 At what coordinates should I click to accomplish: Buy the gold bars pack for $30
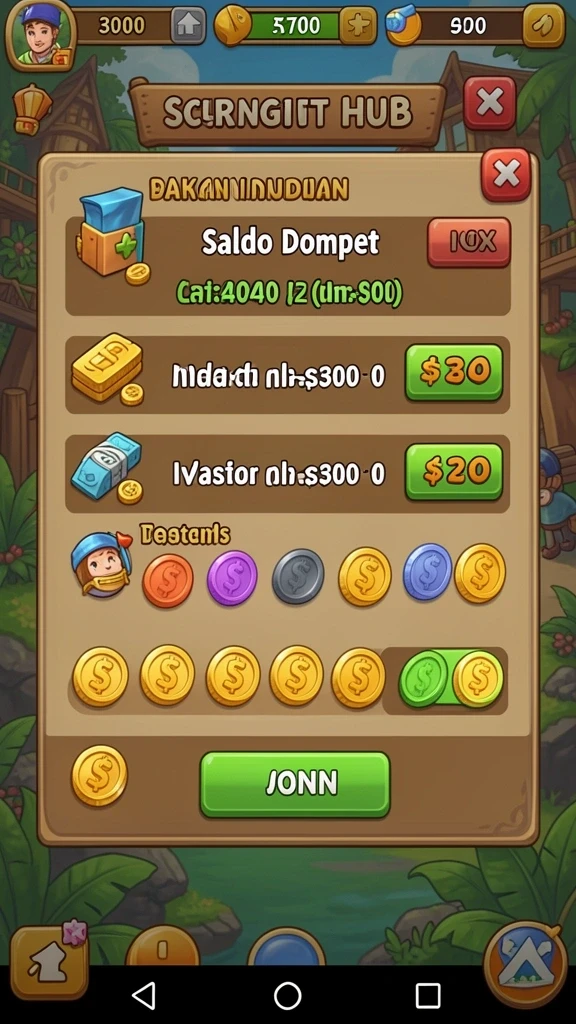pos(454,372)
